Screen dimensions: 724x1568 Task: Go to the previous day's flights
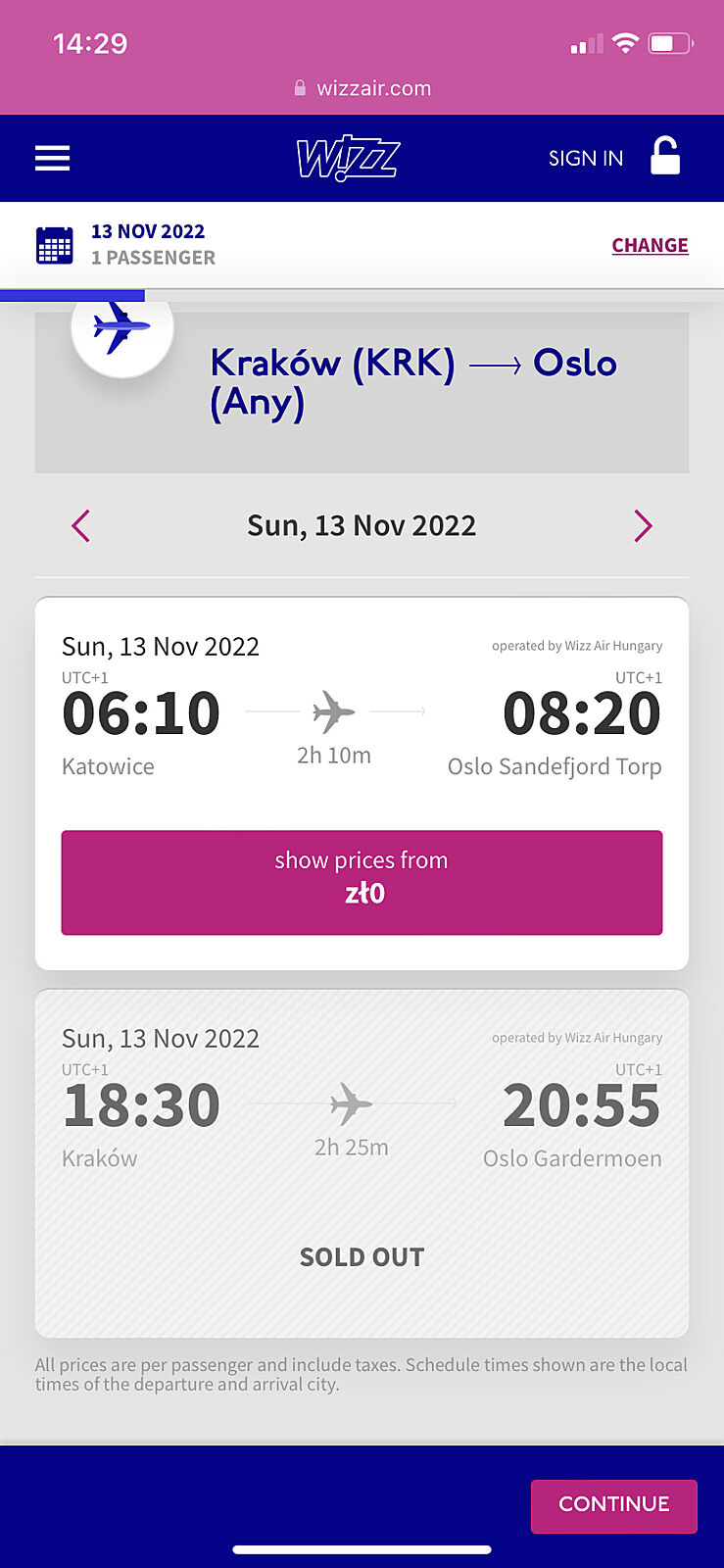pyautogui.click(x=81, y=526)
